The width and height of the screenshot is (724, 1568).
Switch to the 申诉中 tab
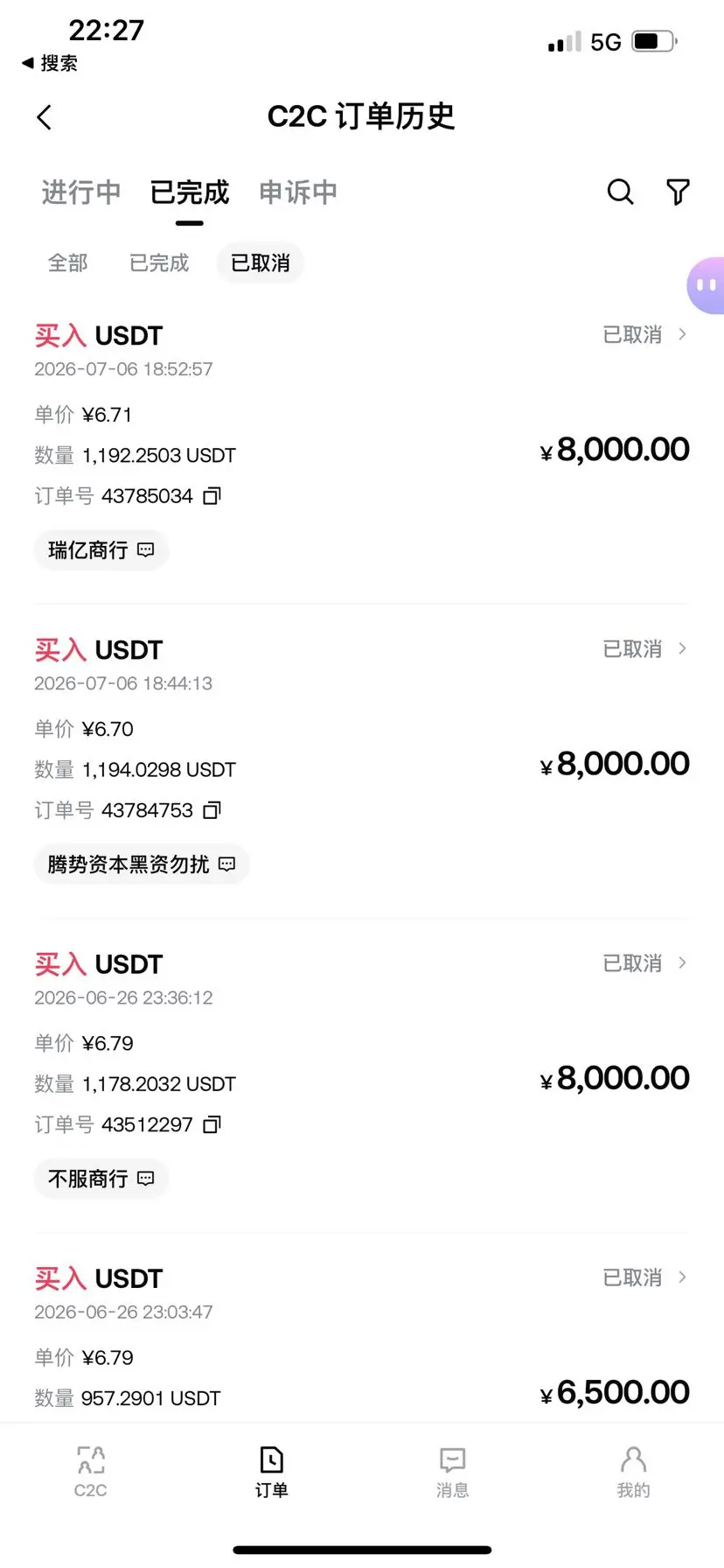pos(298,192)
